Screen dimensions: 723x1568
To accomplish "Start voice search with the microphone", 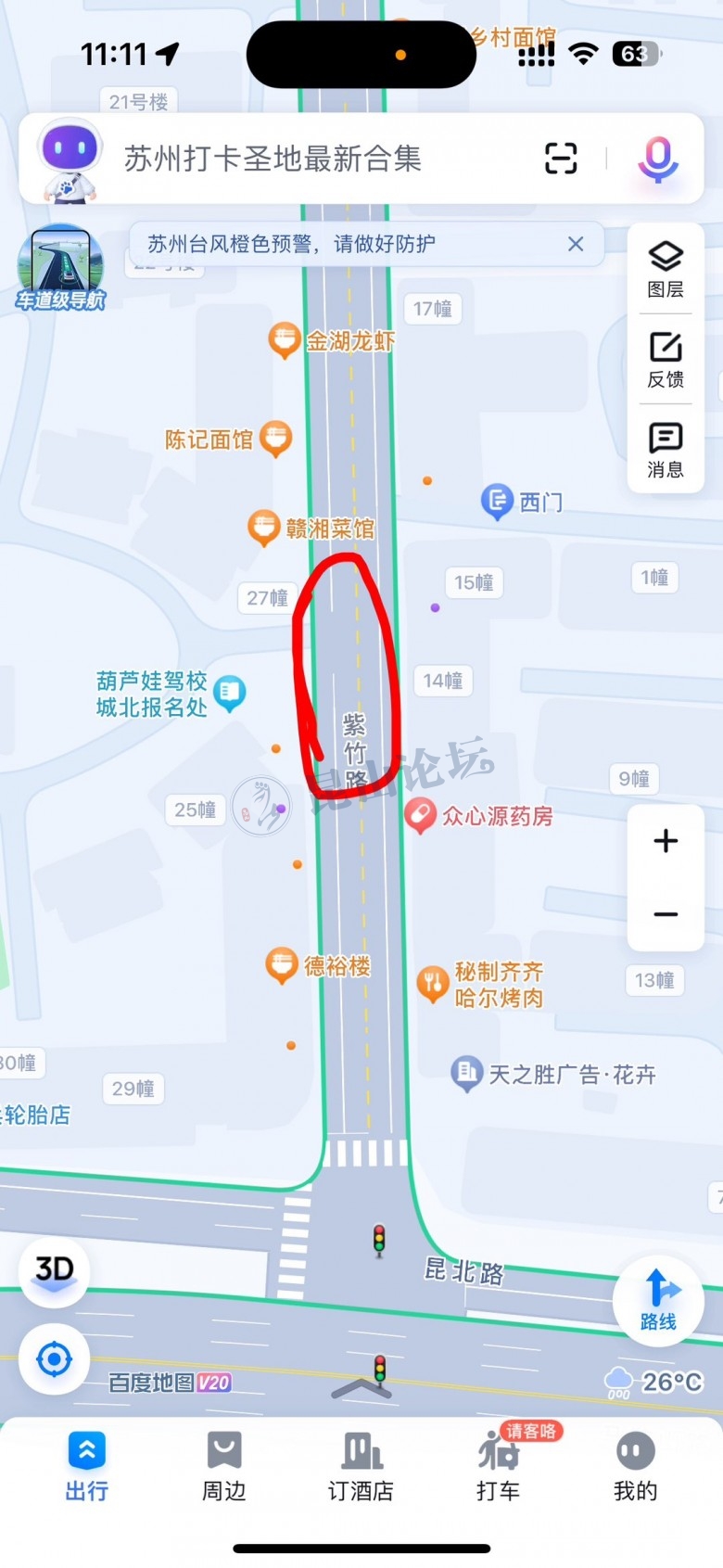I will point(657,159).
